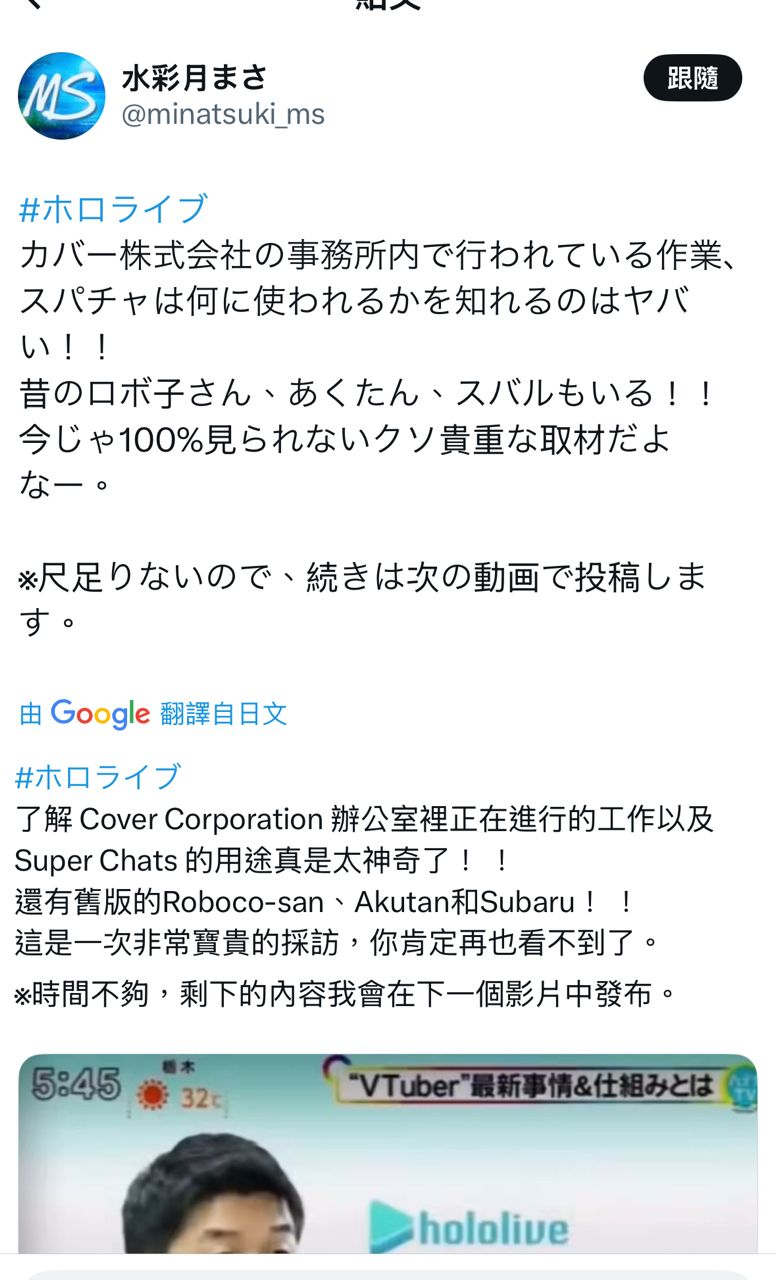Image resolution: width=776 pixels, height=1280 pixels.
Task: Follow 水彩月まさ with the 跟隨 button
Action: coord(692,78)
